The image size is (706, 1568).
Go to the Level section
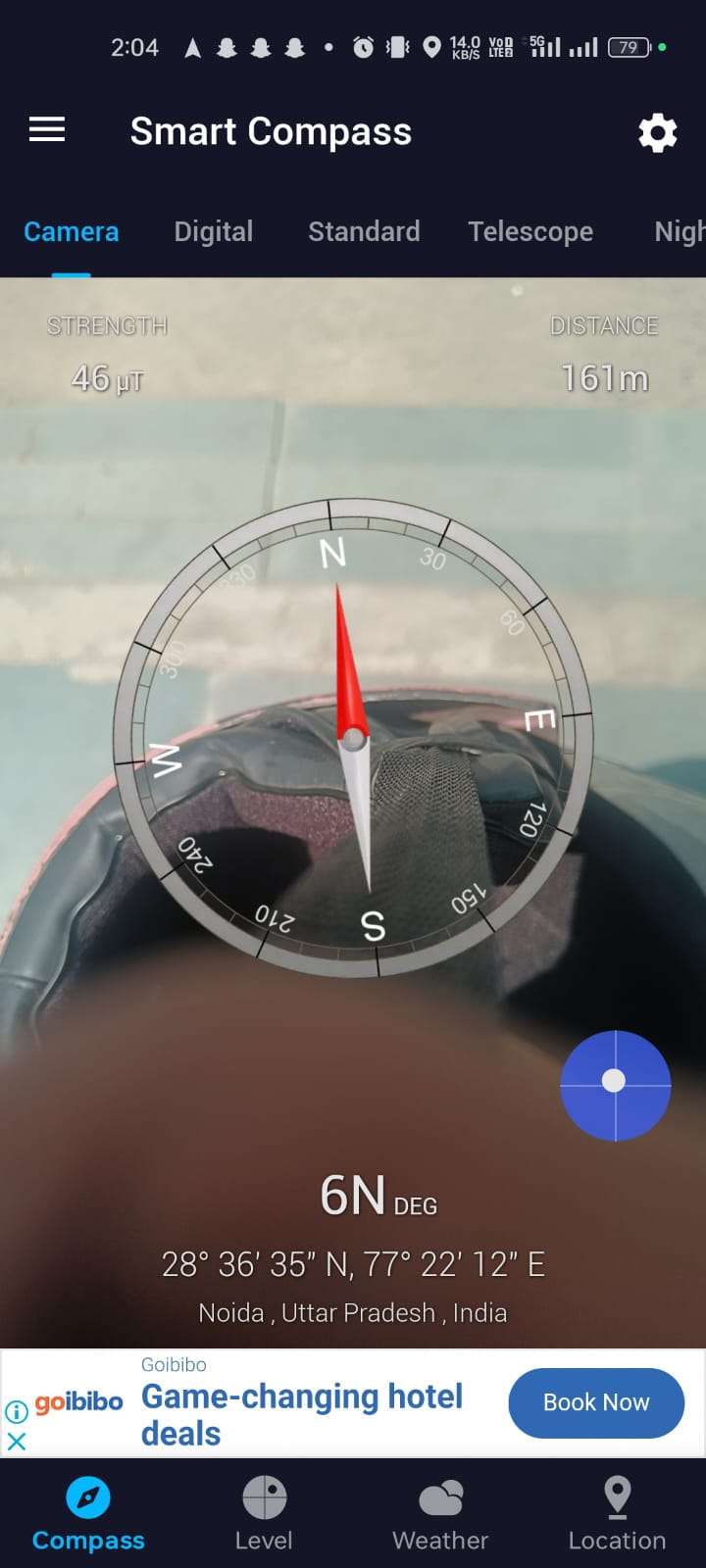[x=264, y=1514]
